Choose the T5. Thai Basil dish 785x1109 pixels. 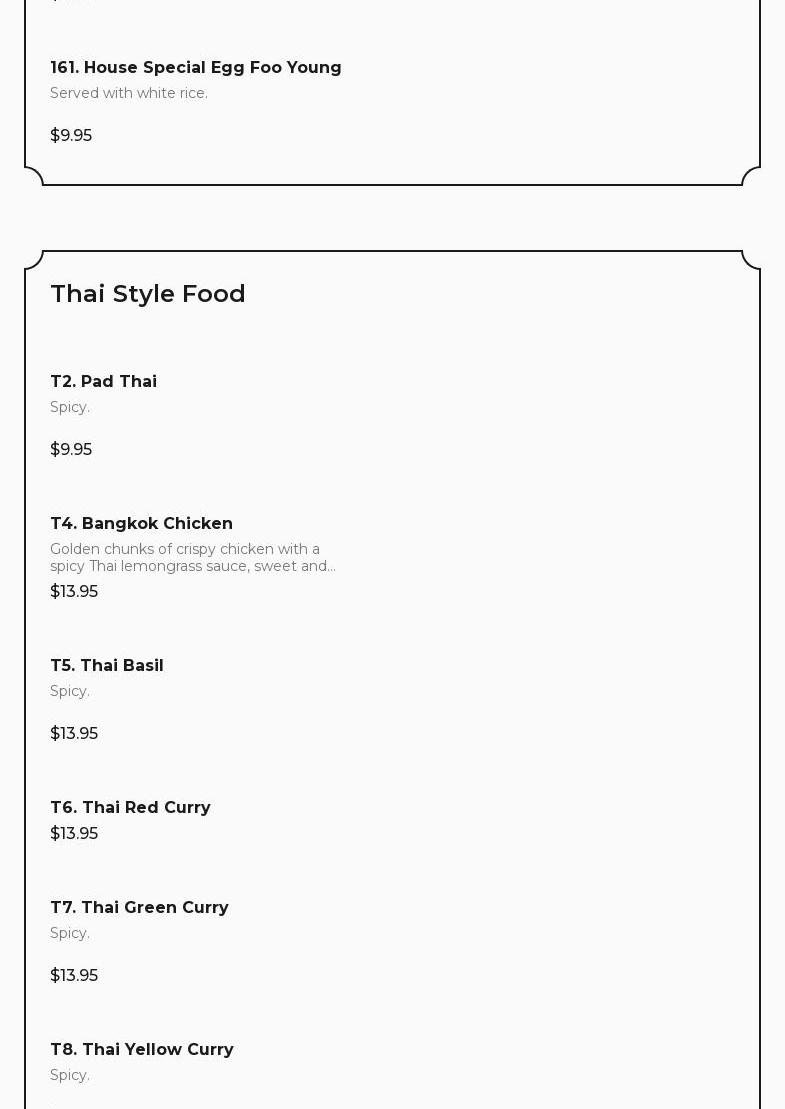[x=107, y=666]
